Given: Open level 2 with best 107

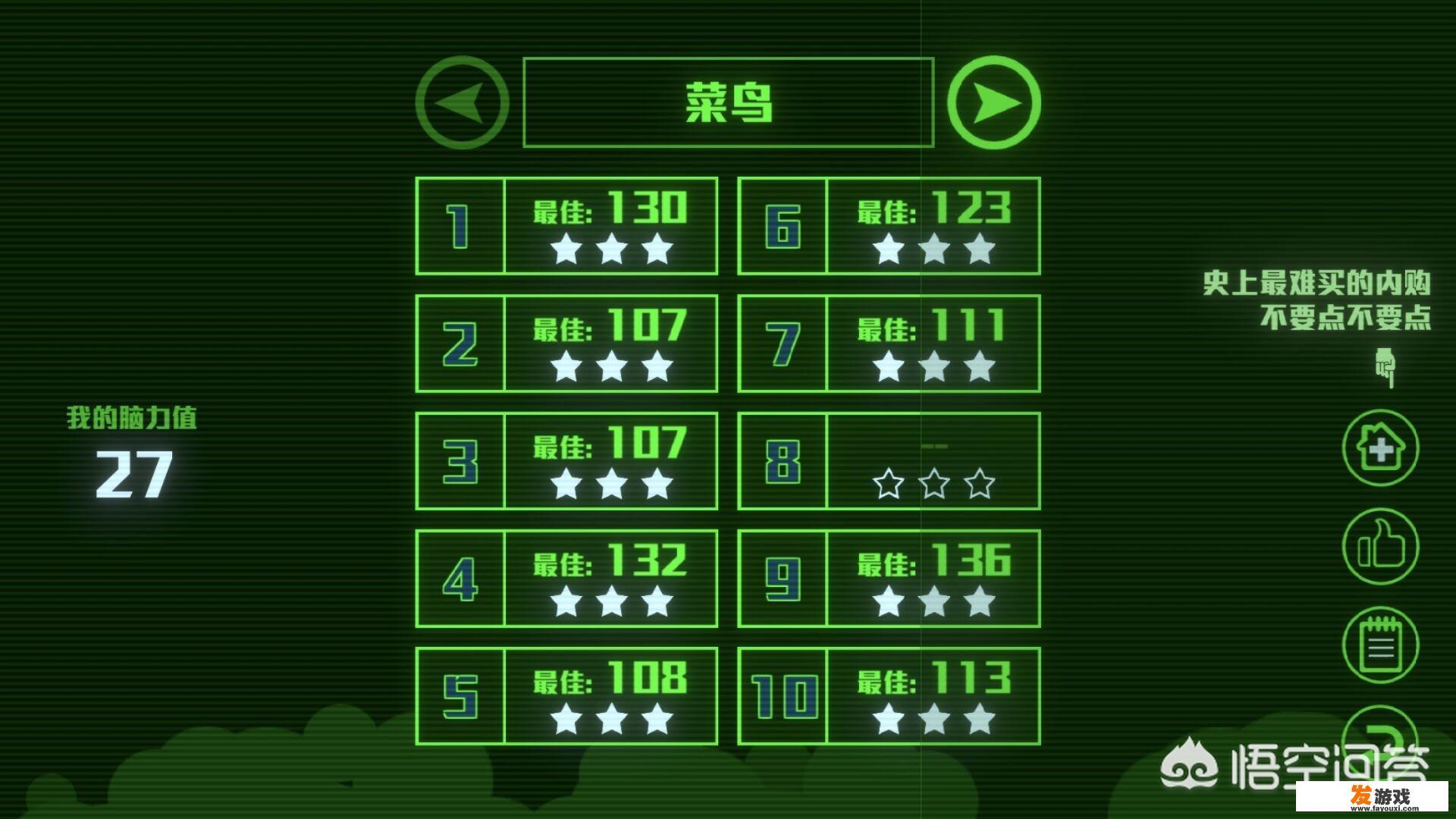Looking at the screenshot, I should (566, 344).
